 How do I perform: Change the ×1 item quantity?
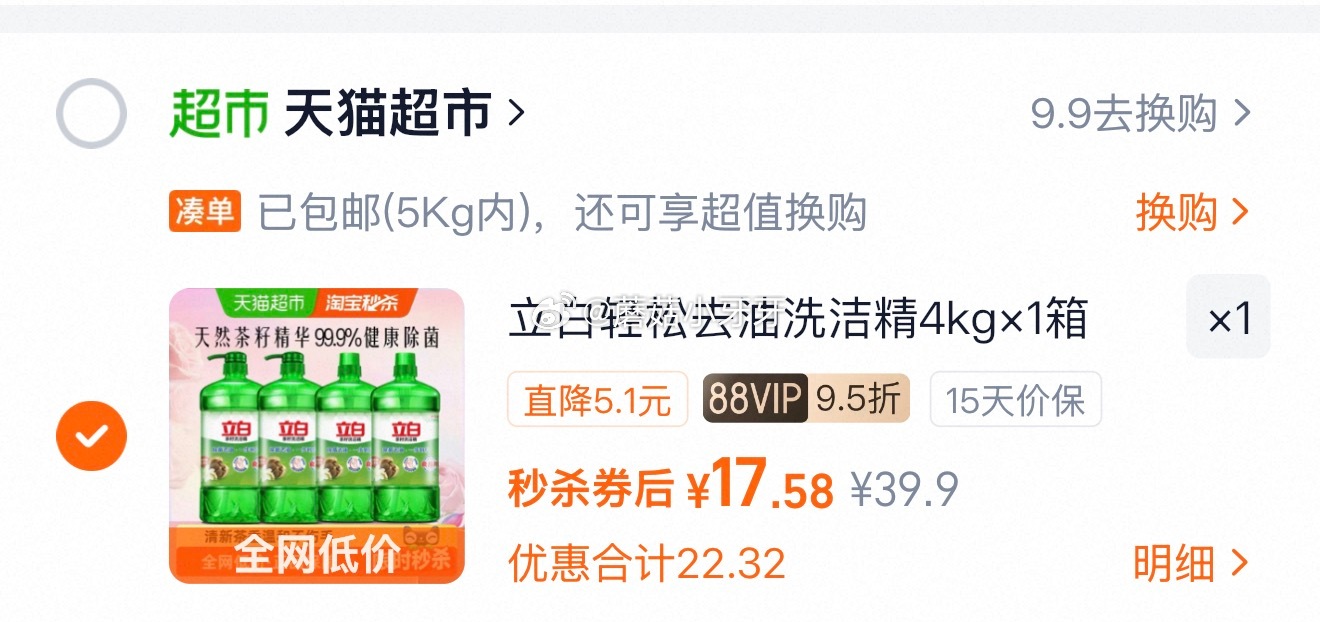tap(1228, 320)
